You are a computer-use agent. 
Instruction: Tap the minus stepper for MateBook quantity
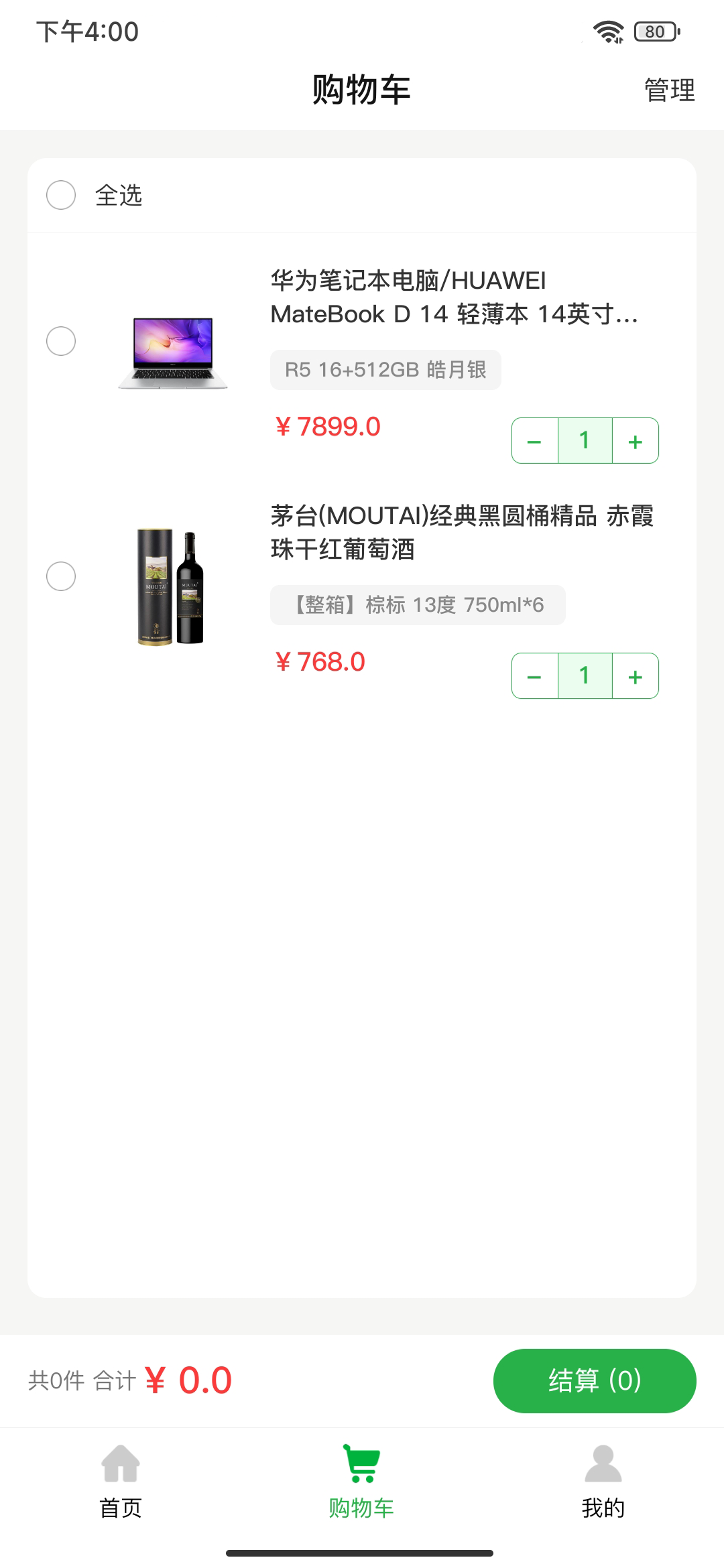pyautogui.click(x=534, y=440)
